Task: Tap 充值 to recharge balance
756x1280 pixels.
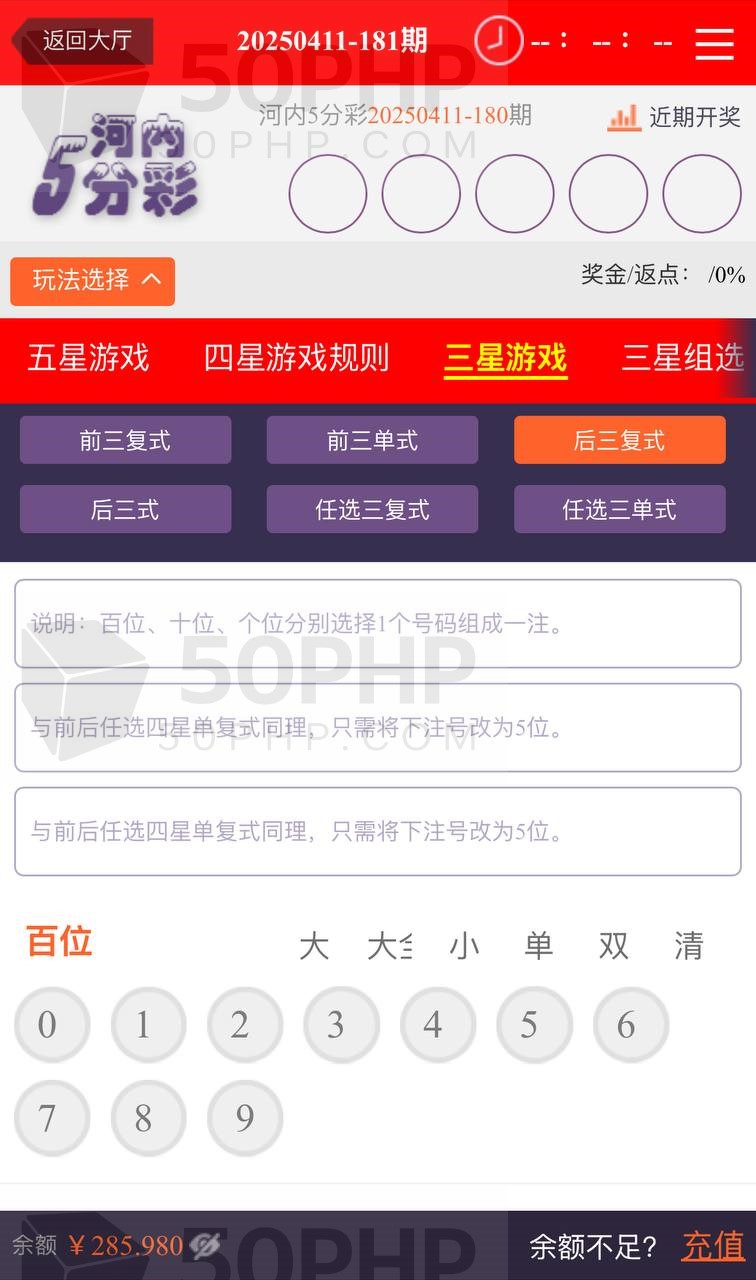Action: point(713,1246)
